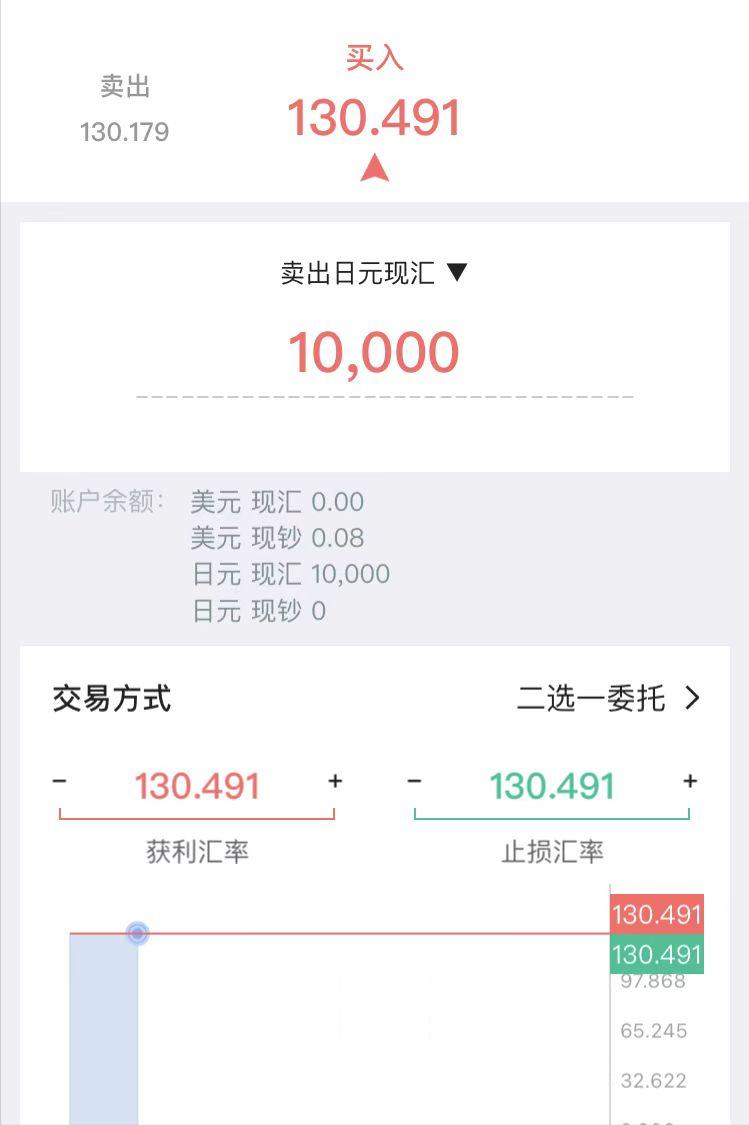Increase 止损汇率 with the plus button
The image size is (749, 1125).
(x=690, y=781)
